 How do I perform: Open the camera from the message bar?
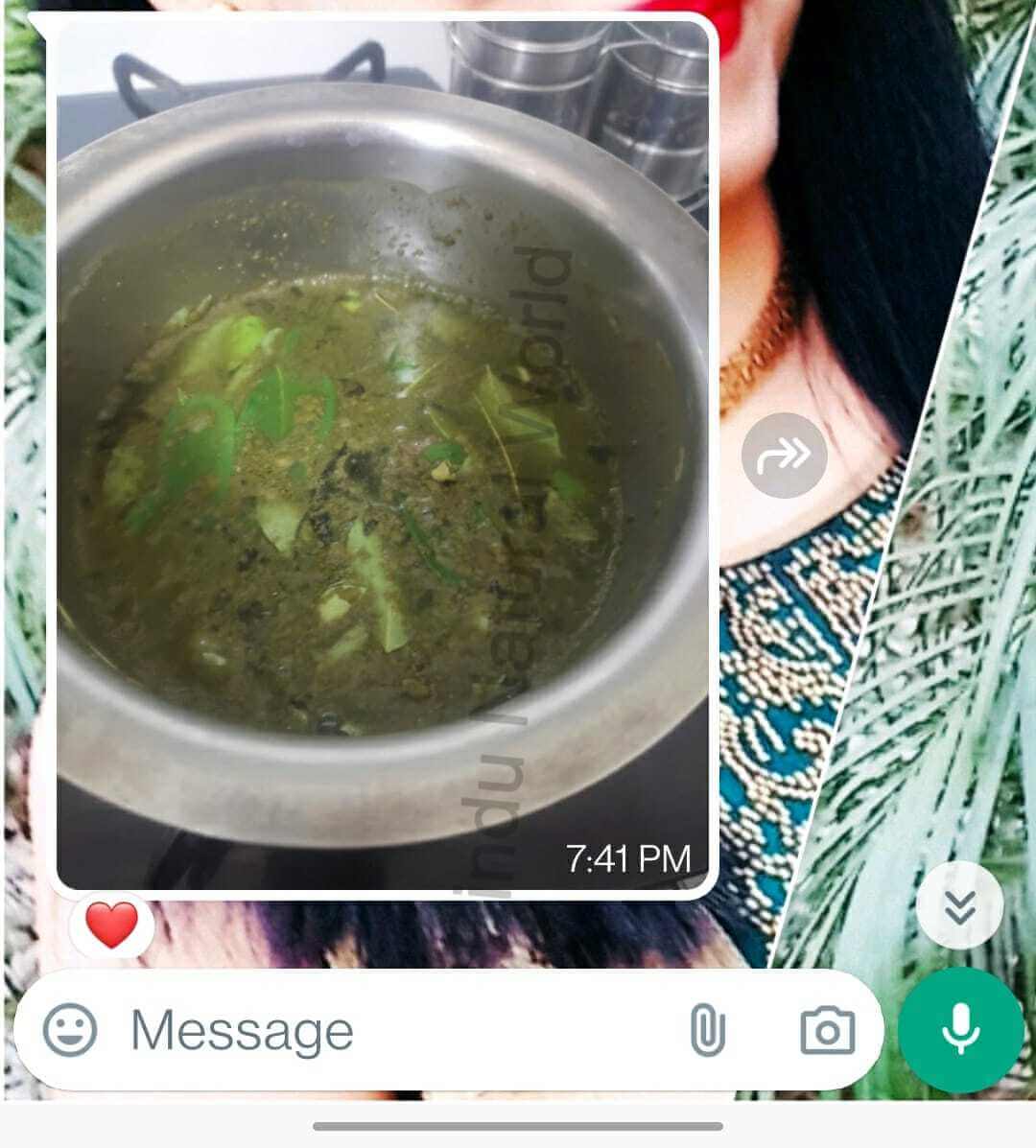(826, 1031)
